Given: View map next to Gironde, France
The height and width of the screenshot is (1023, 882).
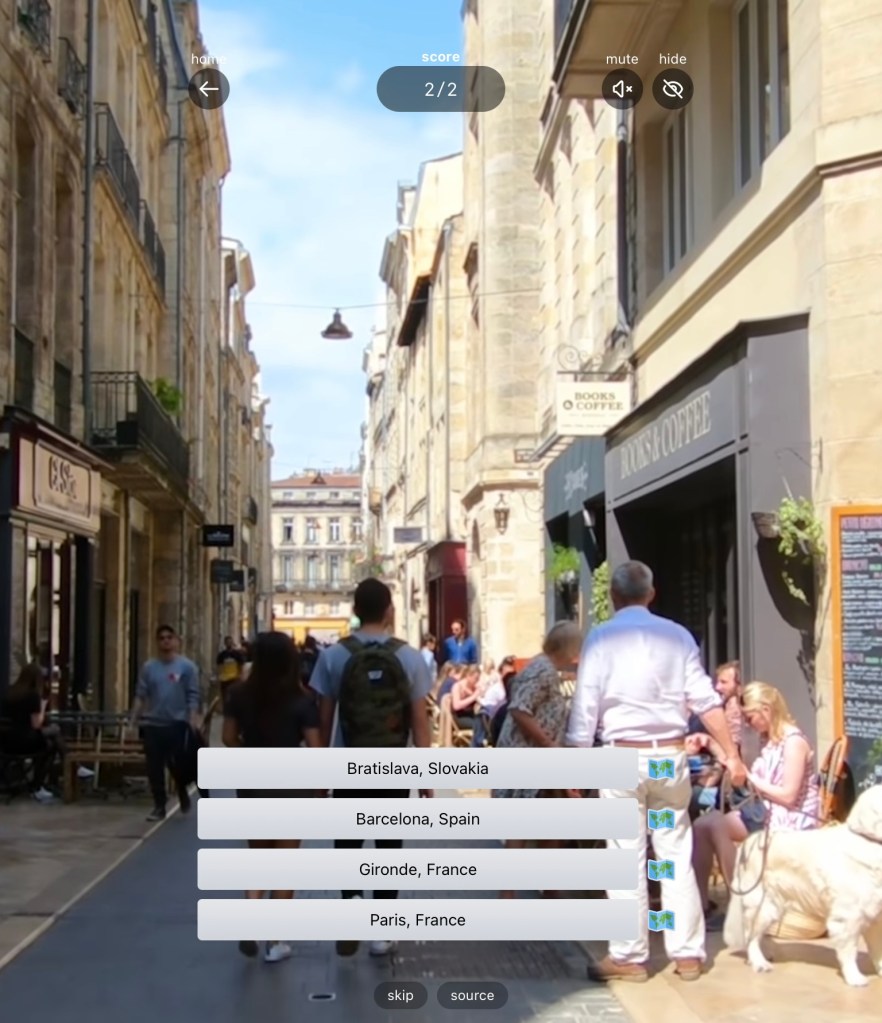Looking at the screenshot, I should pos(661,870).
